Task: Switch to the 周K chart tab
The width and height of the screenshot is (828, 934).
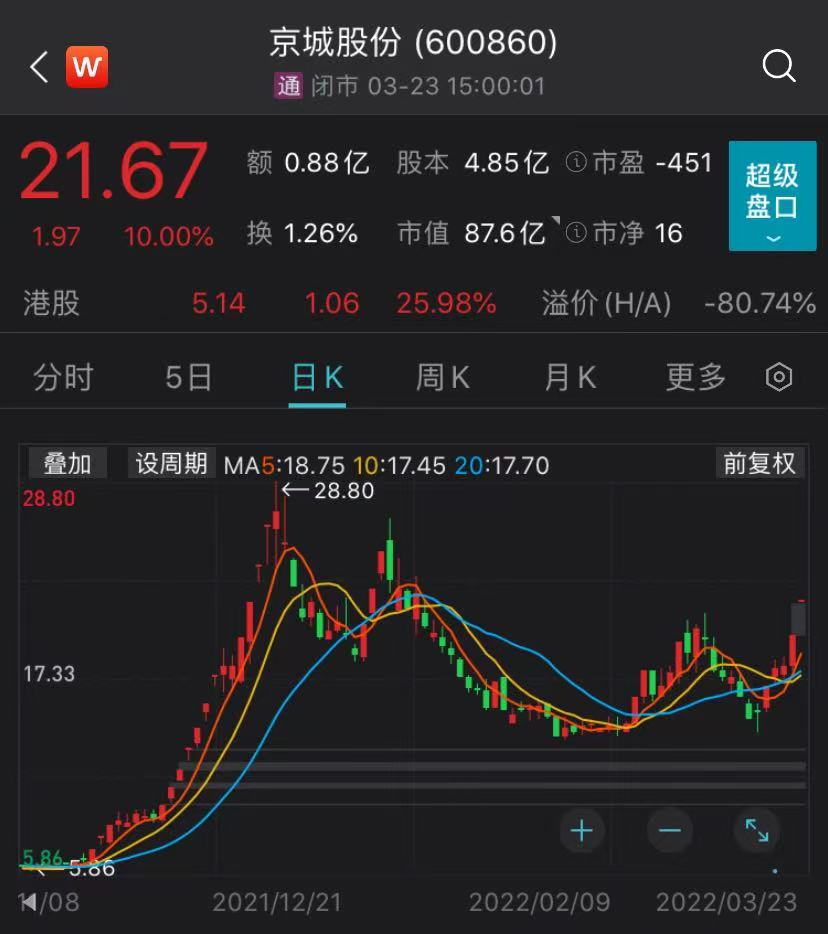Action: pyautogui.click(x=443, y=377)
